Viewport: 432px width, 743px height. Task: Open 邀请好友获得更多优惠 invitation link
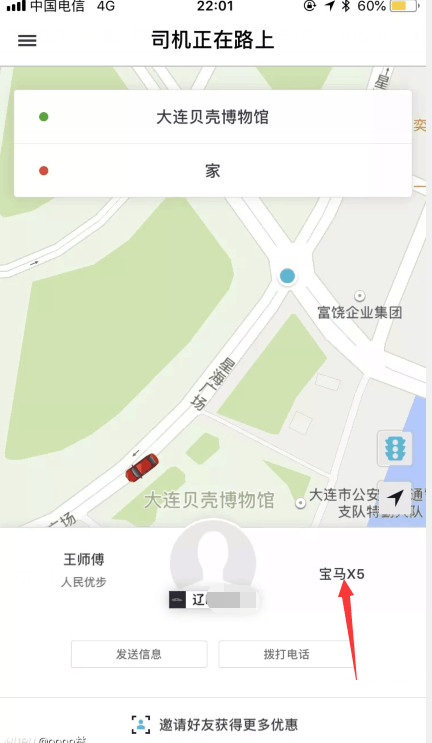215,724
